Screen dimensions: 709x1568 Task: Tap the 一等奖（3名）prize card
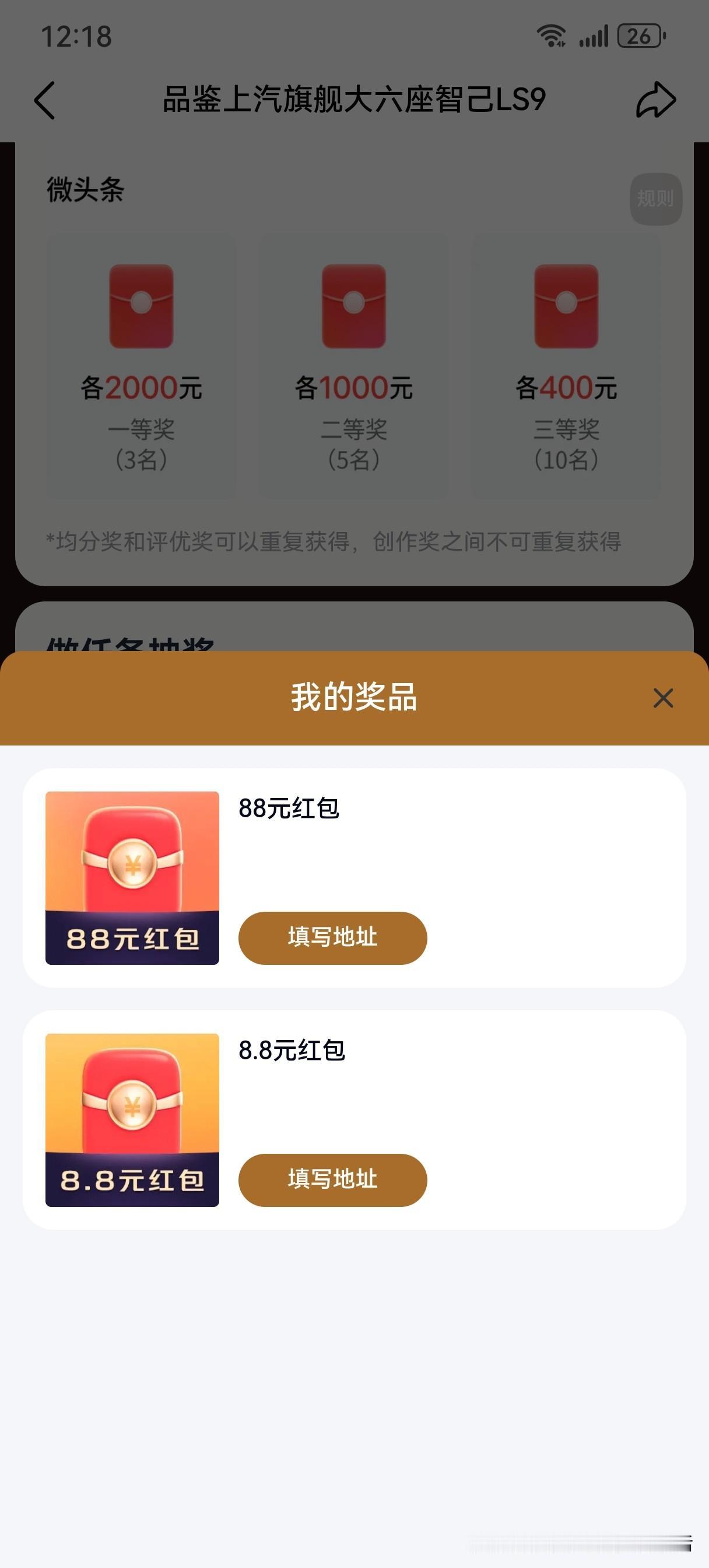(141, 365)
